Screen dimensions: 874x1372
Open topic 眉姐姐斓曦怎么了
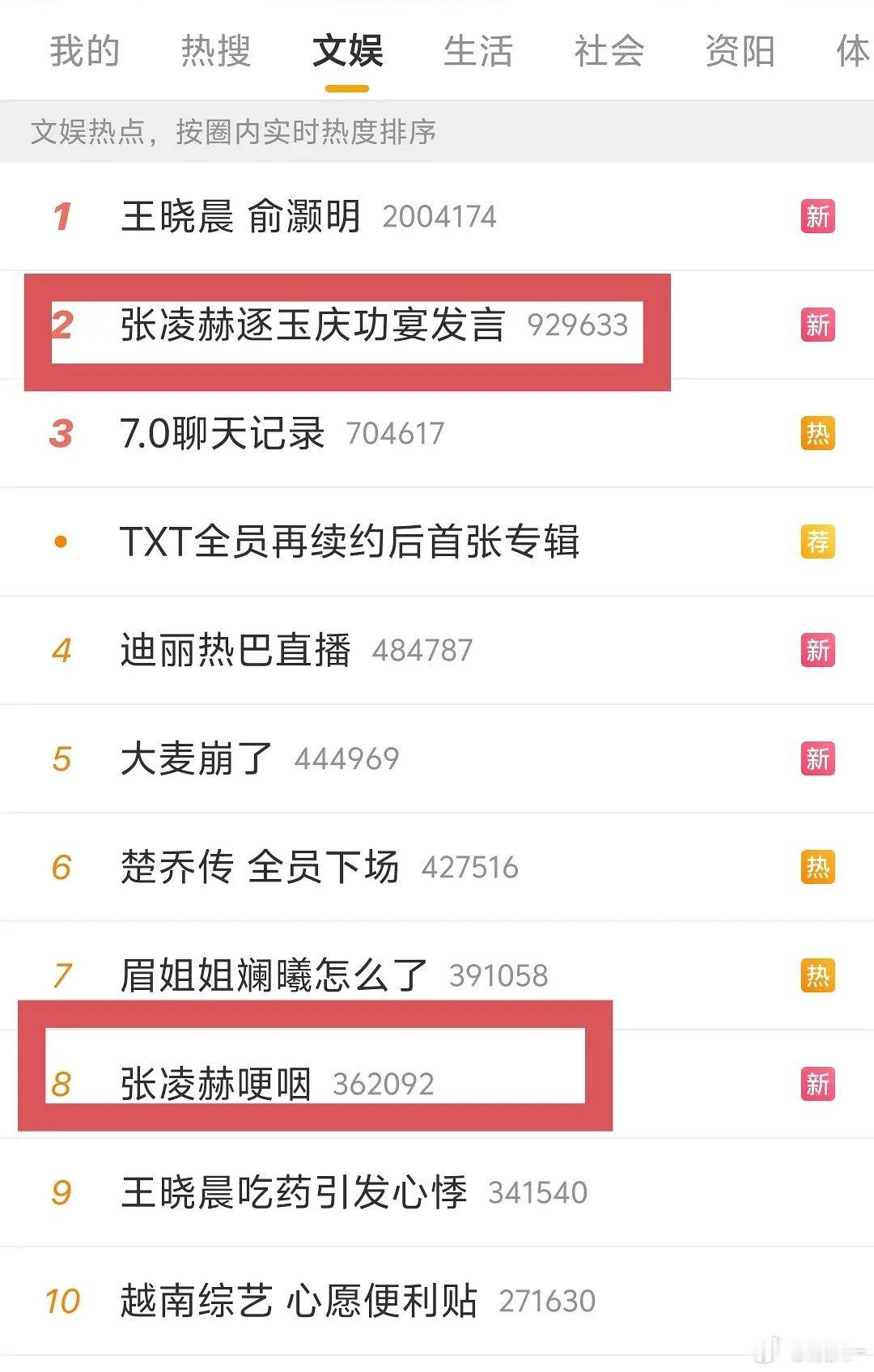point(274,975)
